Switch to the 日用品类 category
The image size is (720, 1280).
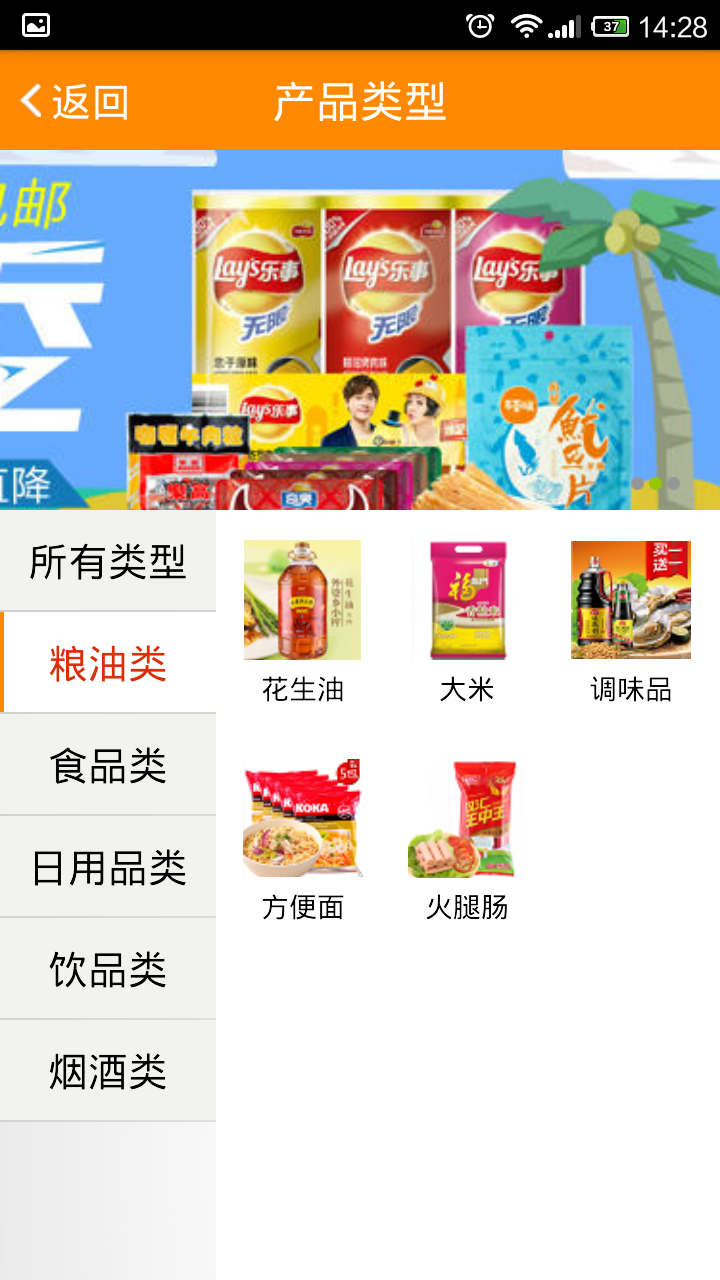tap(108, 868)
